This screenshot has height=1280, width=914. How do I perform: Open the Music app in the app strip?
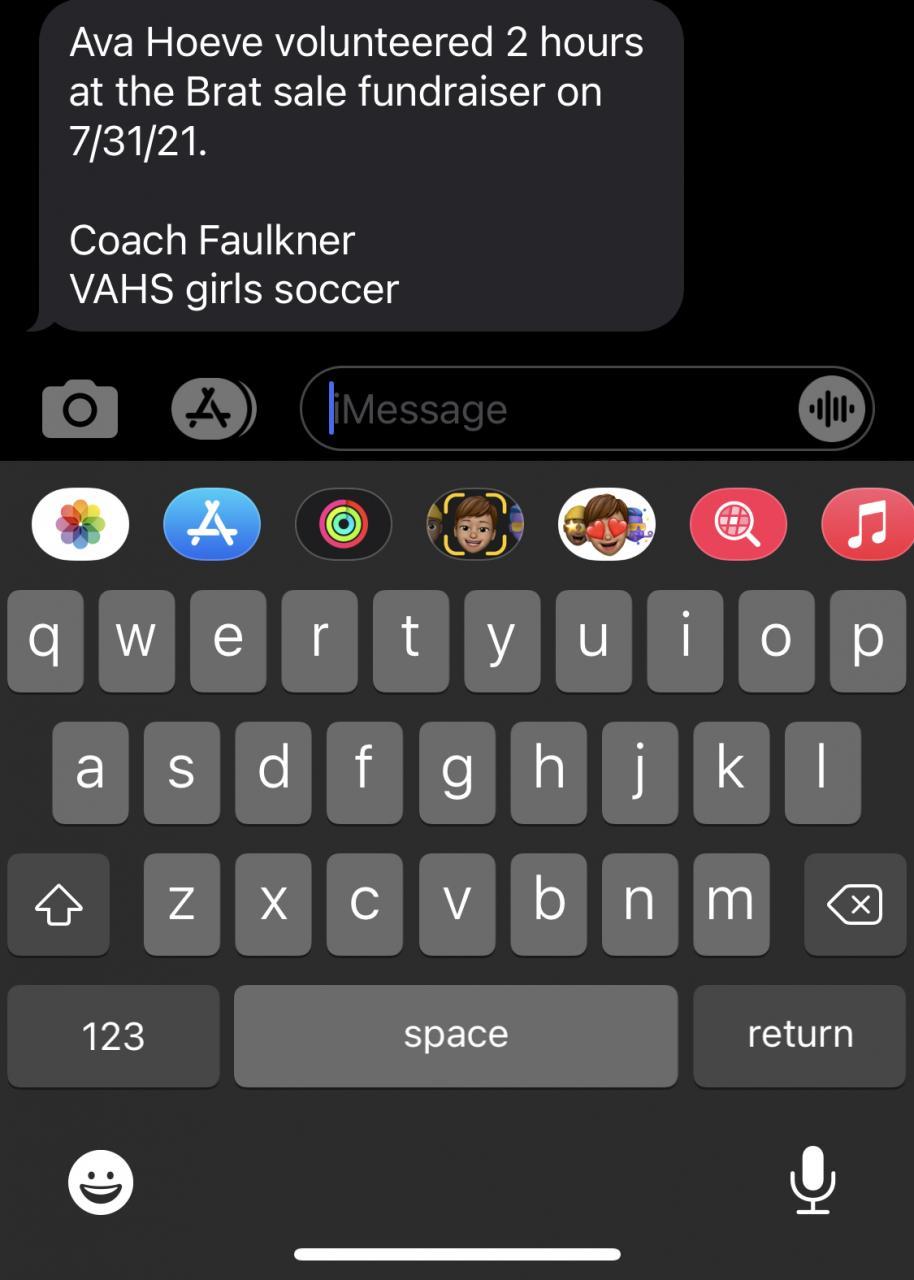pos(866,524)
